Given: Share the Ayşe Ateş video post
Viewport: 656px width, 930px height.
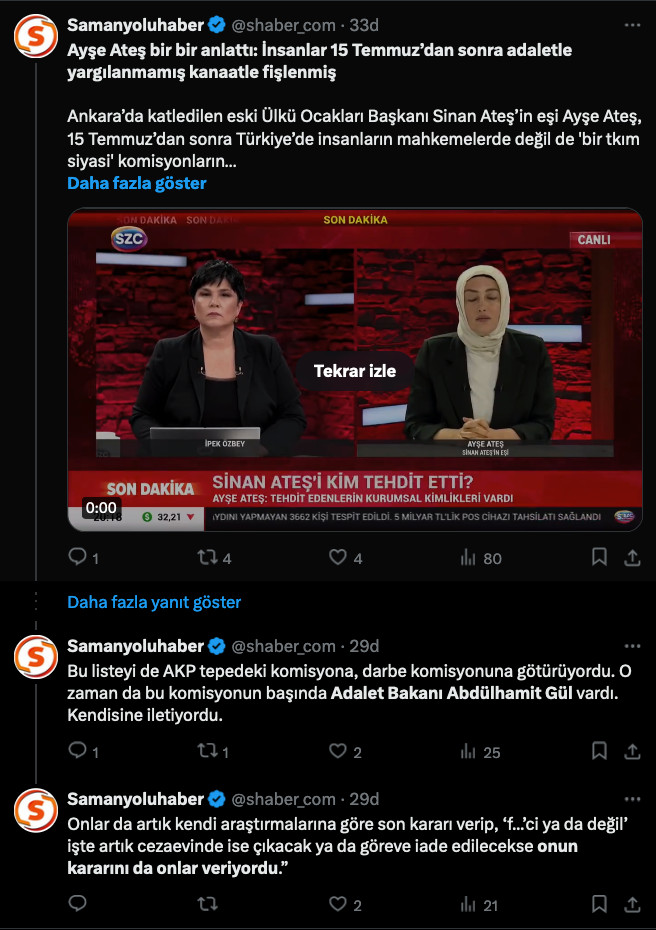Looking at the screenshot, I should click(632, 558).
